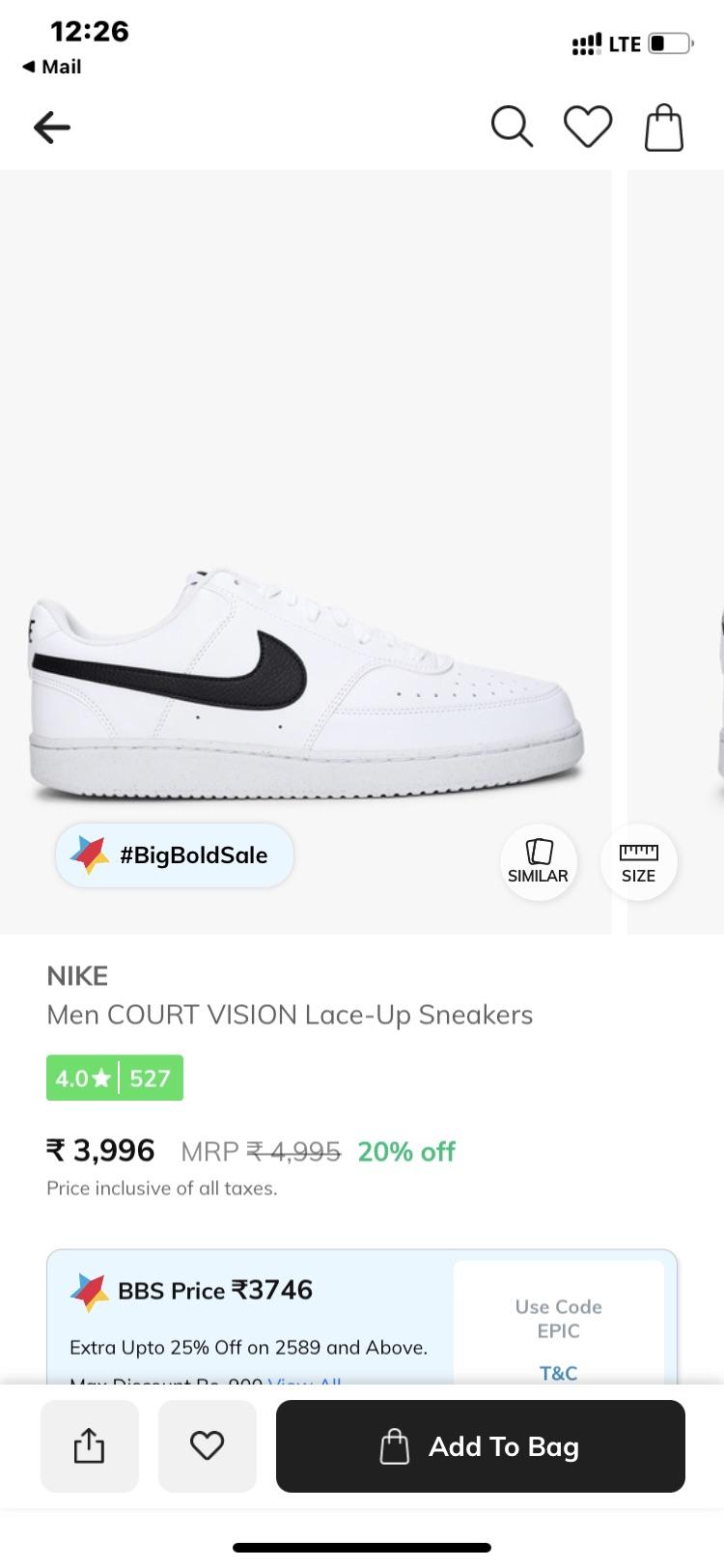
Task: Tap the share icon at the bottom
Action: tap(89, 1445)
